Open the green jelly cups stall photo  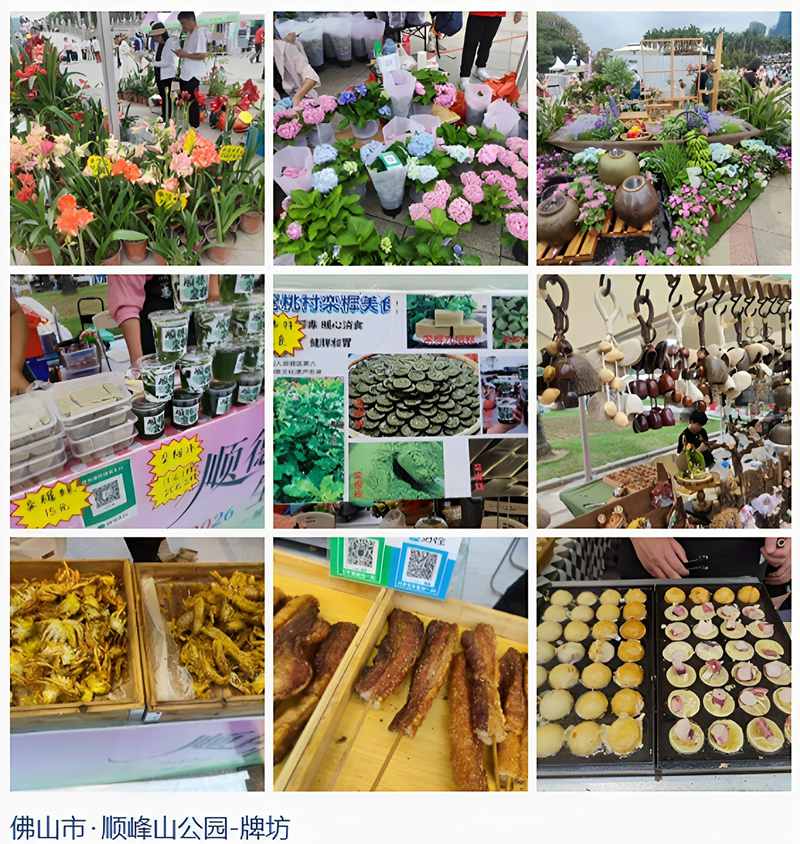click(137, 401)
